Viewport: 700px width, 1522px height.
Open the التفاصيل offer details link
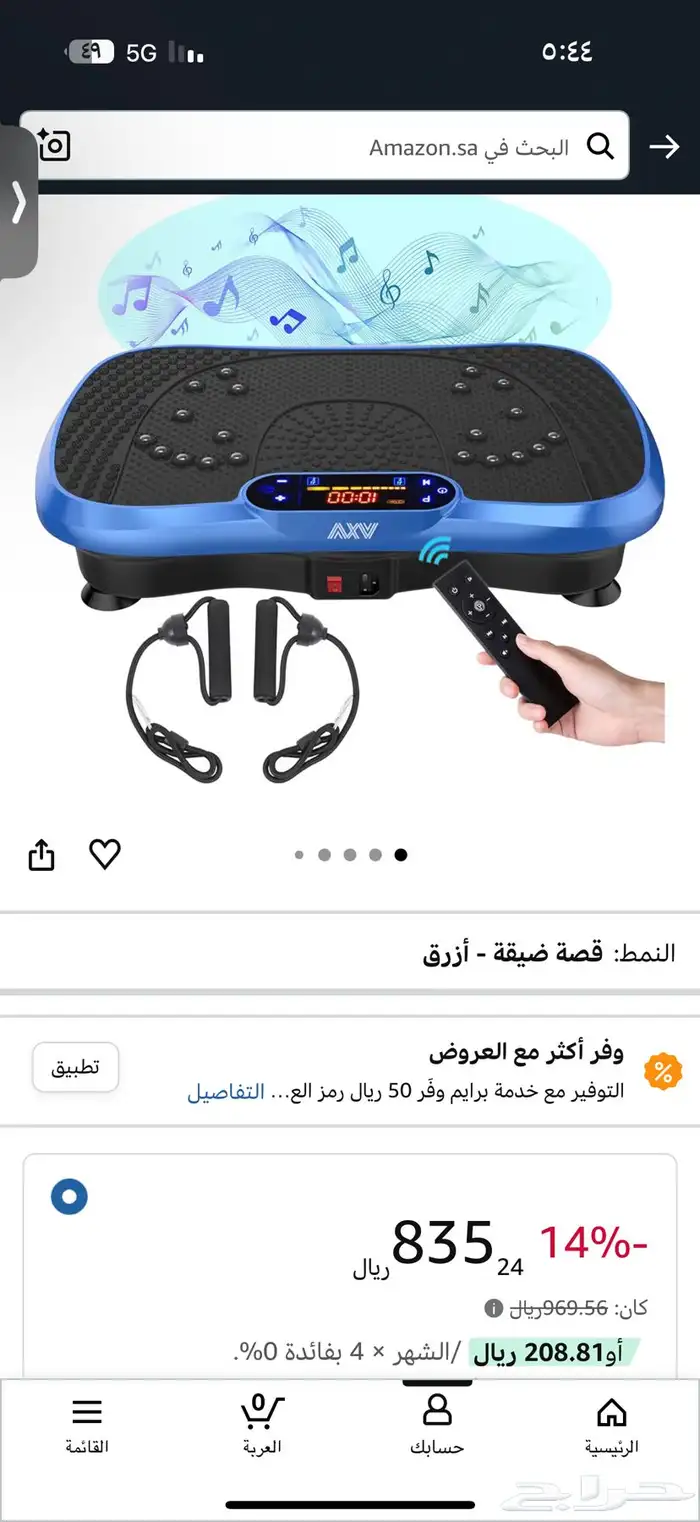pos(226,1091)
